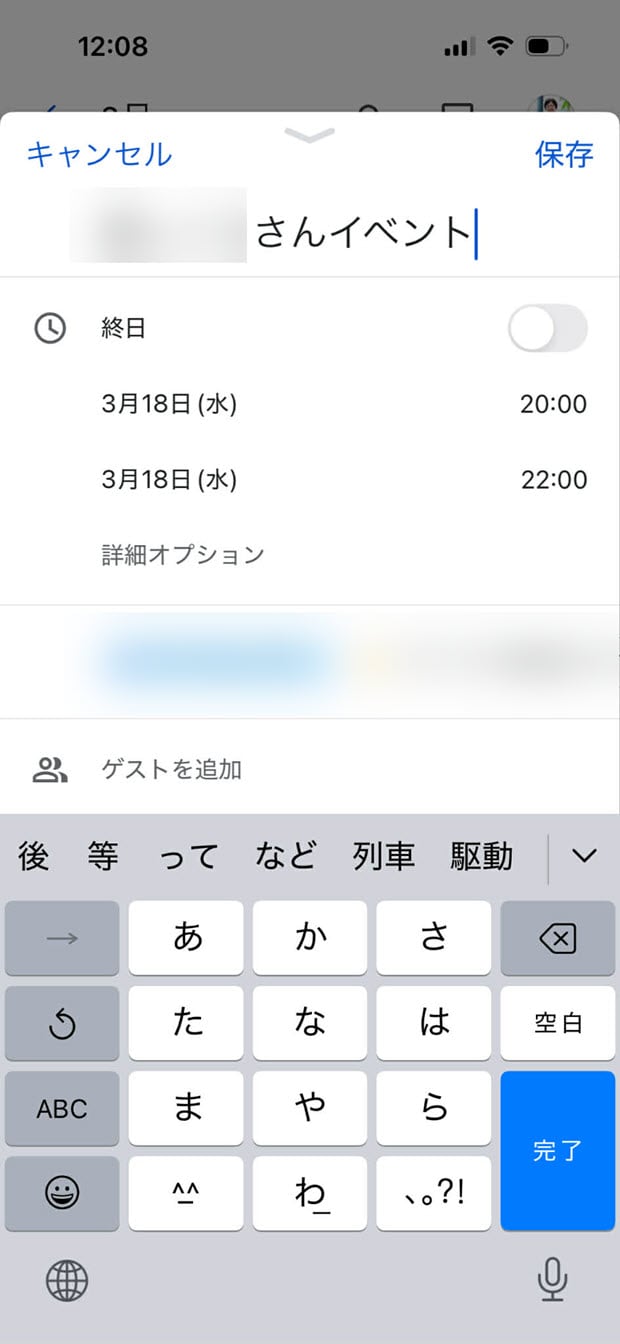620x1344 pixels.
Task: Open the emoji keyboard
Action: [x=62, y=1193]
